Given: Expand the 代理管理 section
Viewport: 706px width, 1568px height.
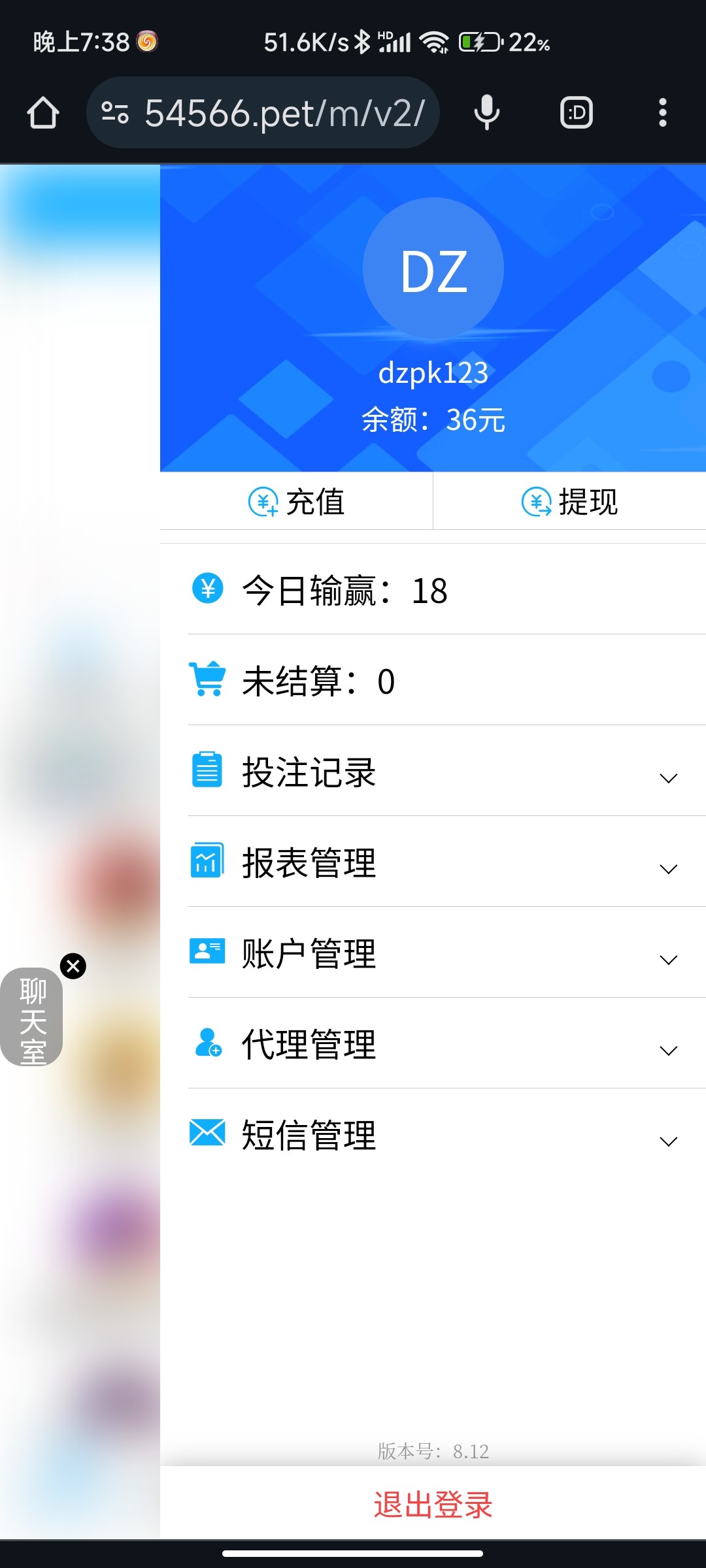Looking at the screenshot, I should point(433,1044).
